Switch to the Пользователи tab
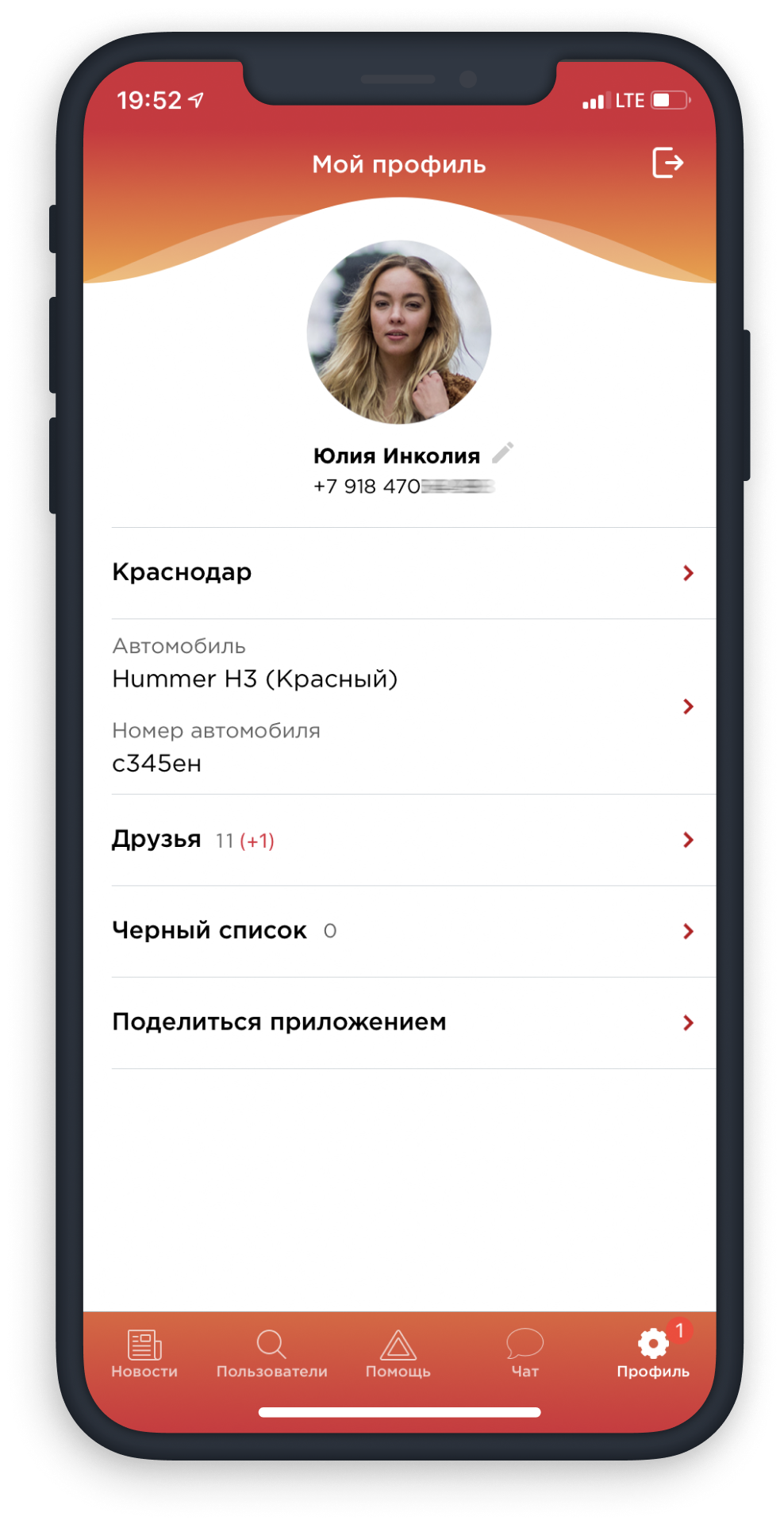 pos(271,1354)
